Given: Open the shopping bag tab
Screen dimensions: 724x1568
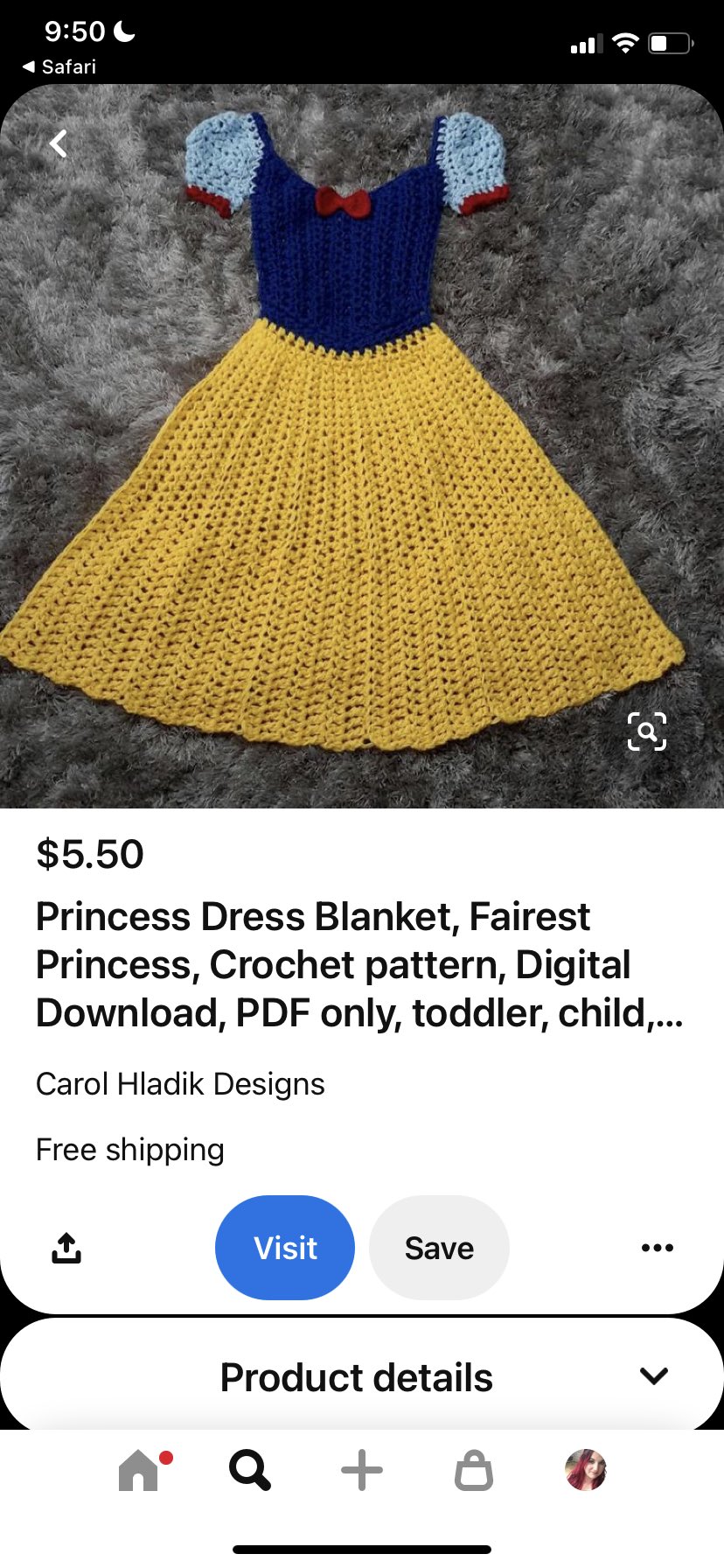Looking at the screenshot, I should pyautogui.click(x=474, y=1470).
